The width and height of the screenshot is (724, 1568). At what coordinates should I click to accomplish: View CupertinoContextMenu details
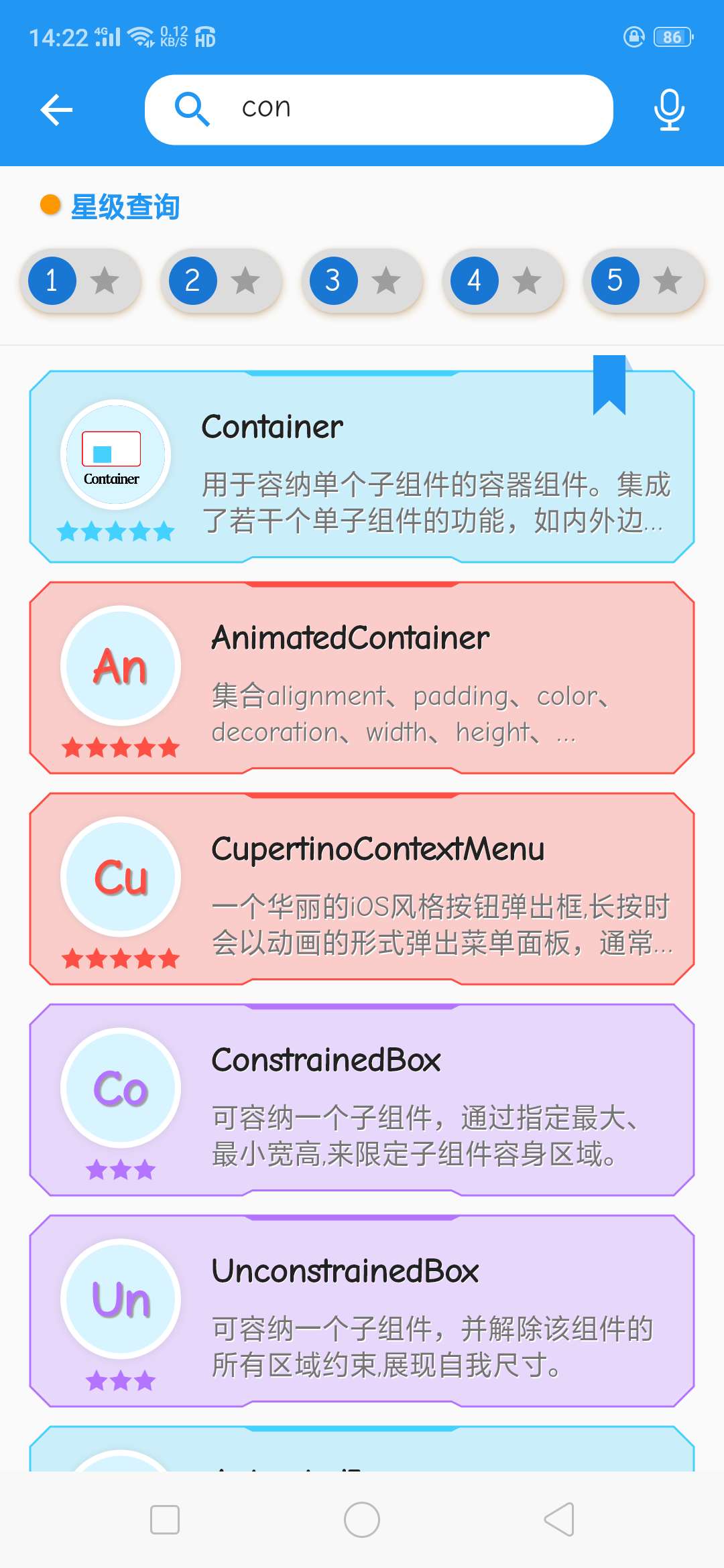pyautogui.click(x=362, y=889)
